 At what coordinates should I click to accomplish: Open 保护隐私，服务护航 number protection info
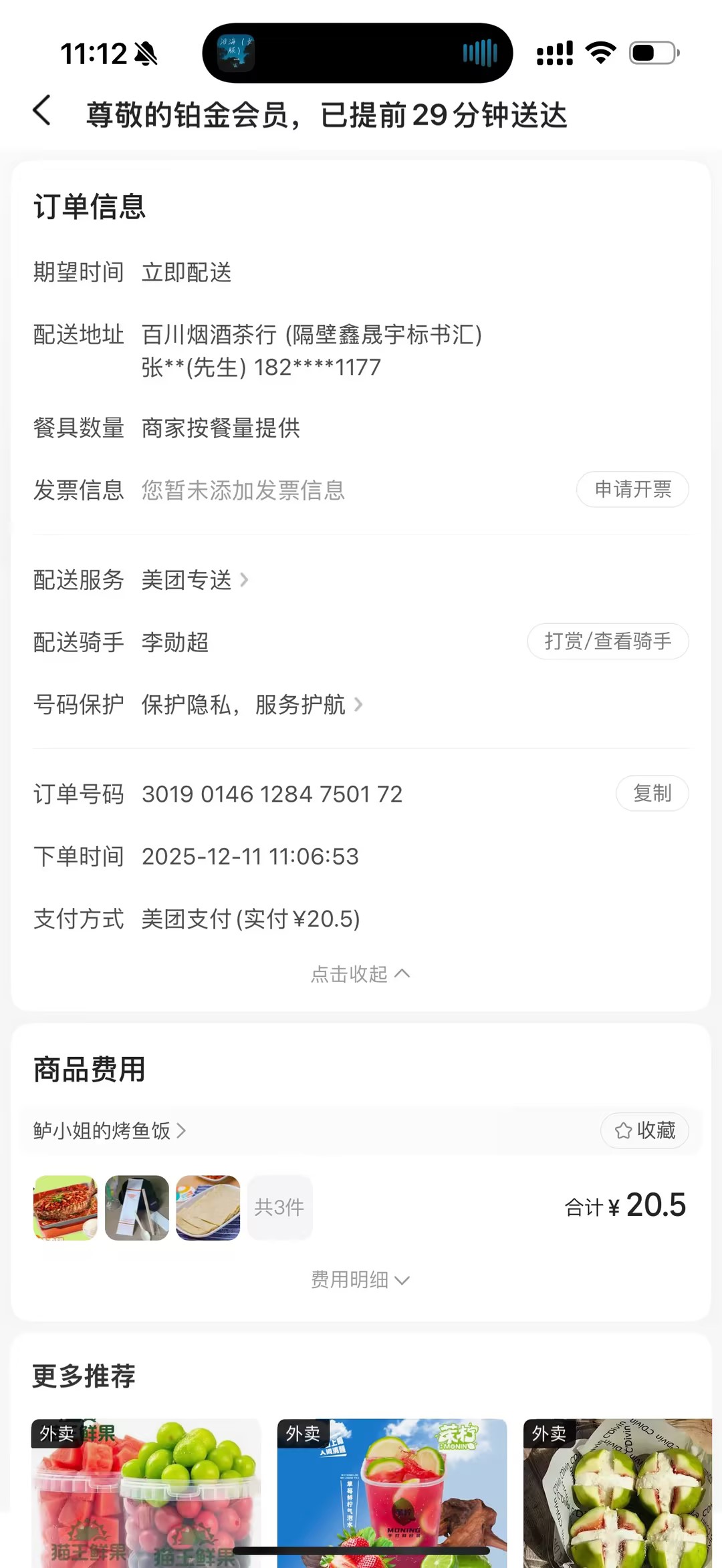[x=251, y=705]
